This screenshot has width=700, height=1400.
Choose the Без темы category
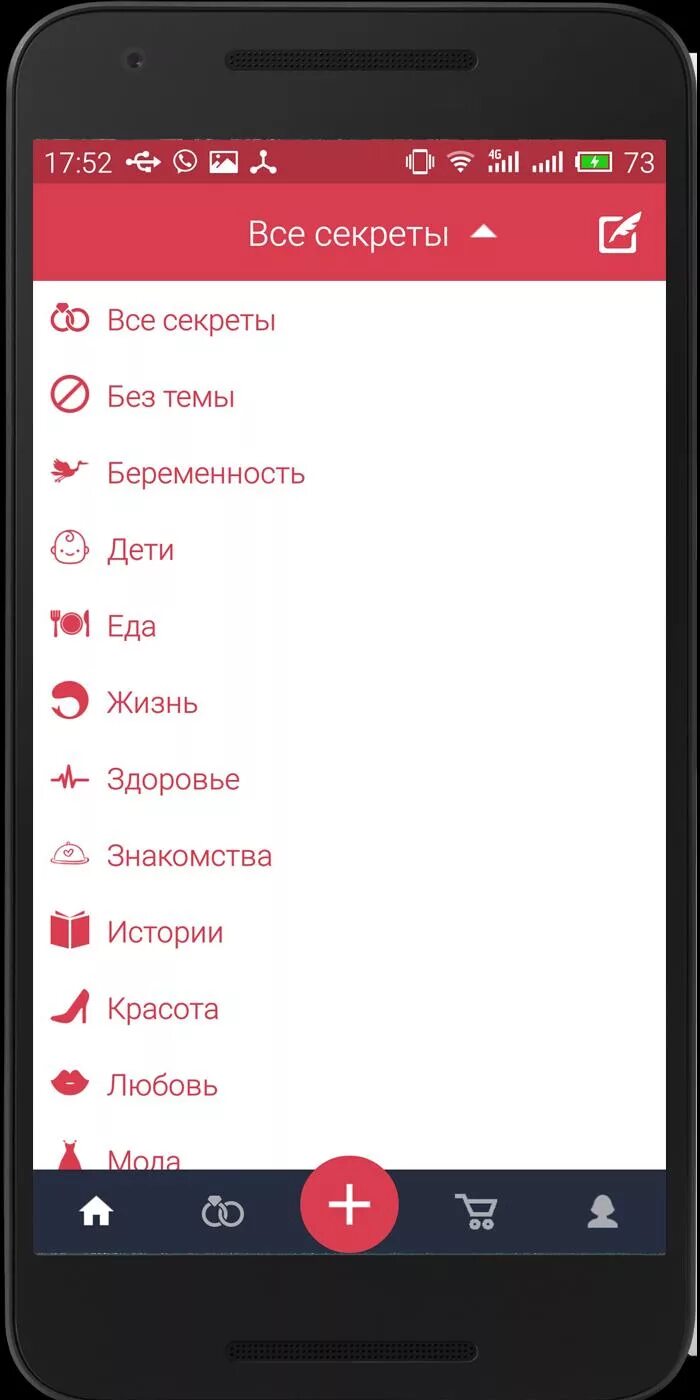pyautogui.click(x=349, y=397)
